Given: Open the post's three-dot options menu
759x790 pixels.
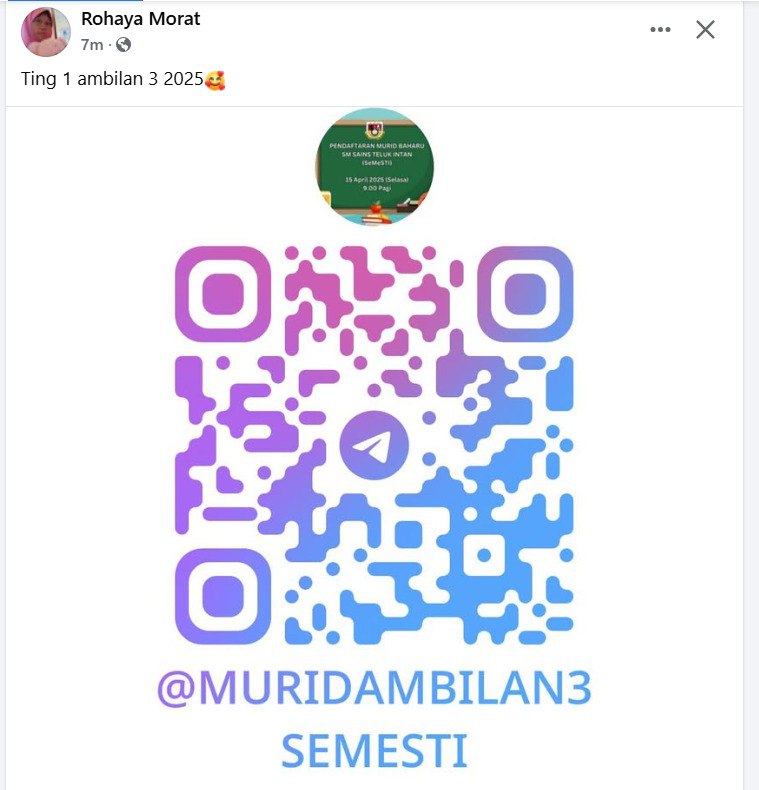Looking at the screenshot, I should (660, 30).
